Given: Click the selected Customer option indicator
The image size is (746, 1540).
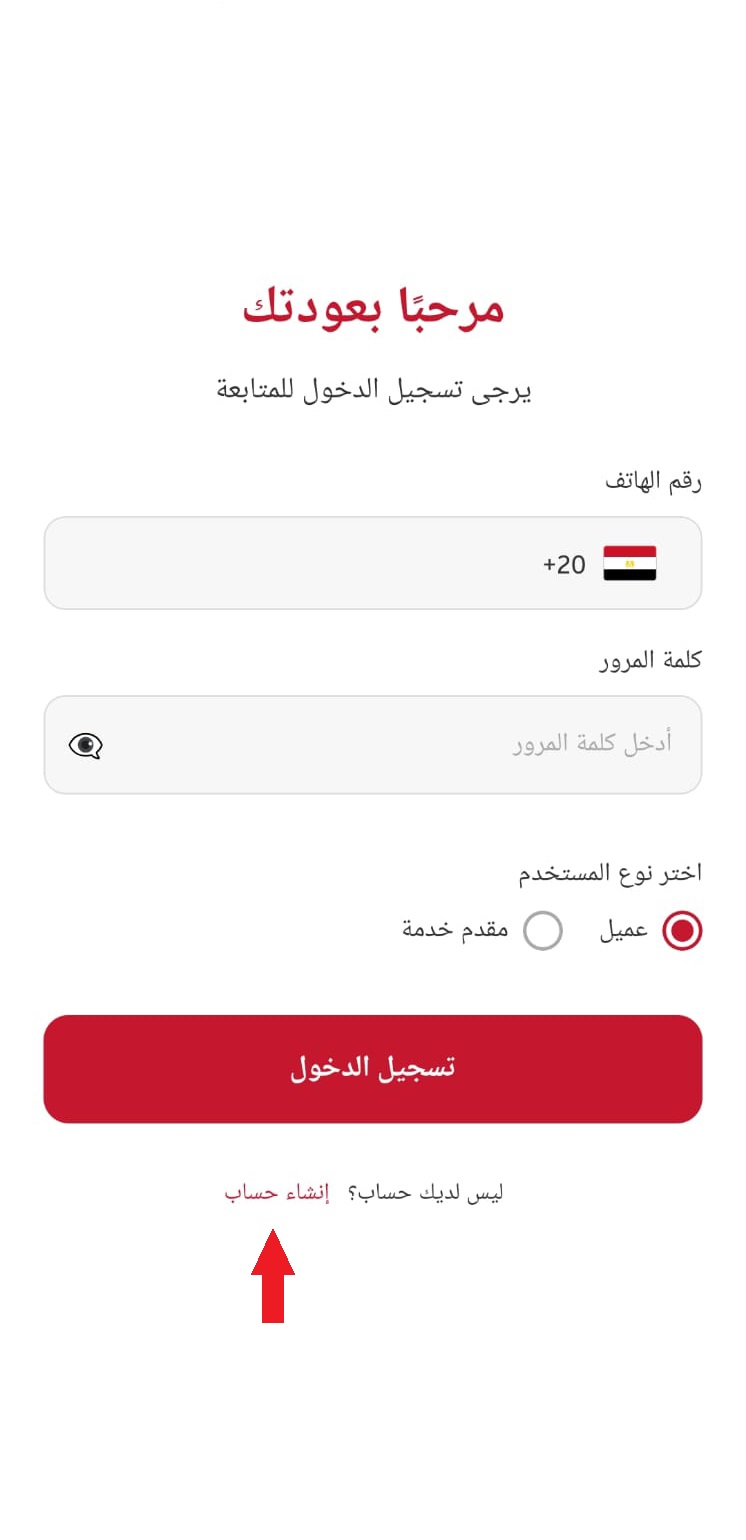Looking at the screenshot, I should click(x=681, y=930).
